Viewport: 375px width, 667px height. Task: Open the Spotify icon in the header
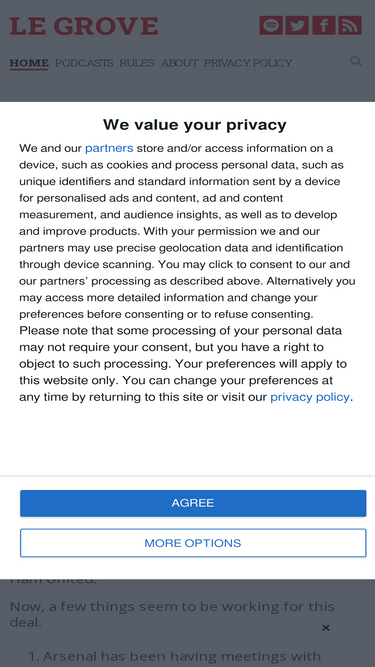[x=271, y=26]
